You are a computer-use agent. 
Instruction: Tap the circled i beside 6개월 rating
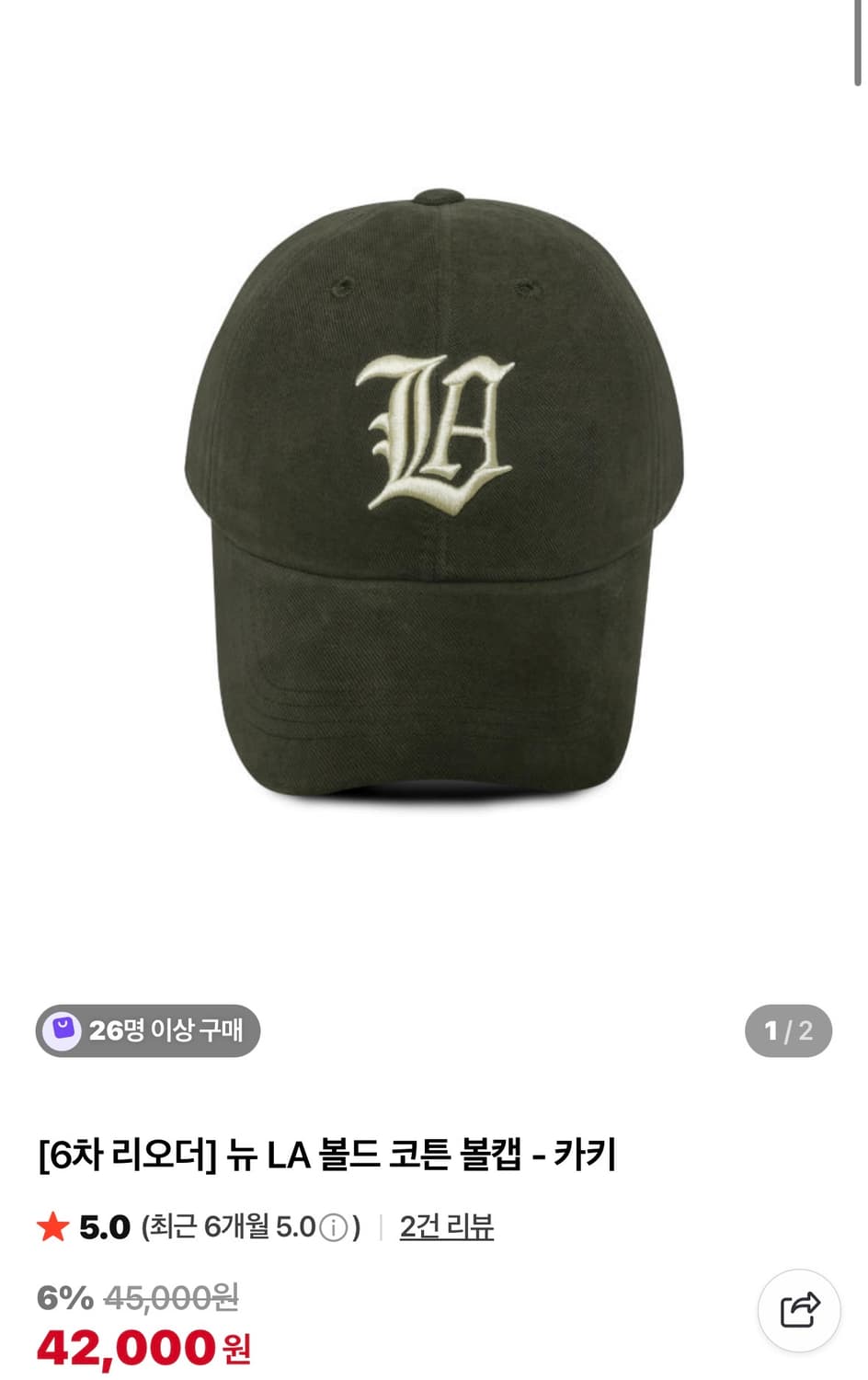331,1227
